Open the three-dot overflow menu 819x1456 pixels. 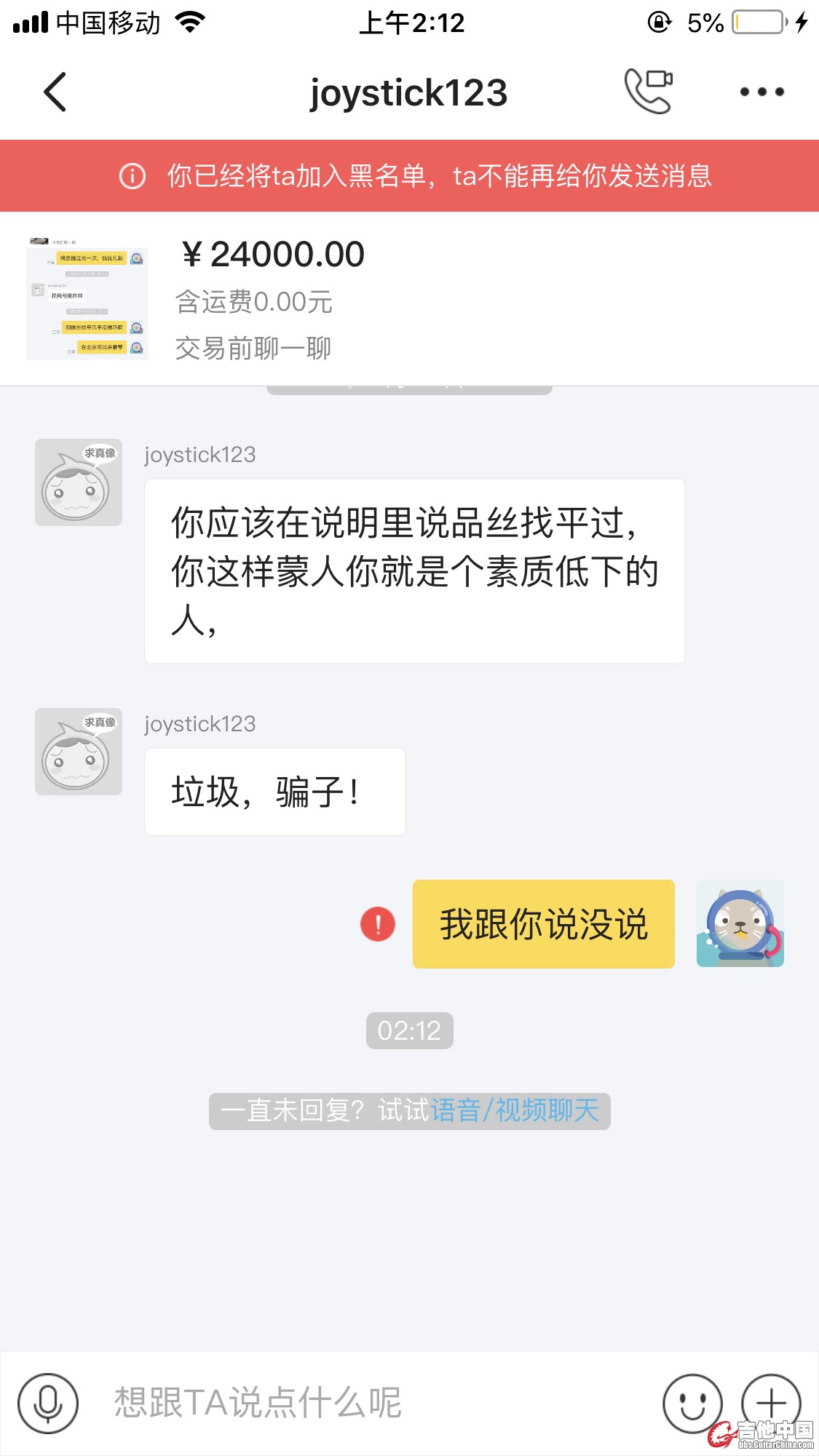pyautogui.click(x=761, y=92)
